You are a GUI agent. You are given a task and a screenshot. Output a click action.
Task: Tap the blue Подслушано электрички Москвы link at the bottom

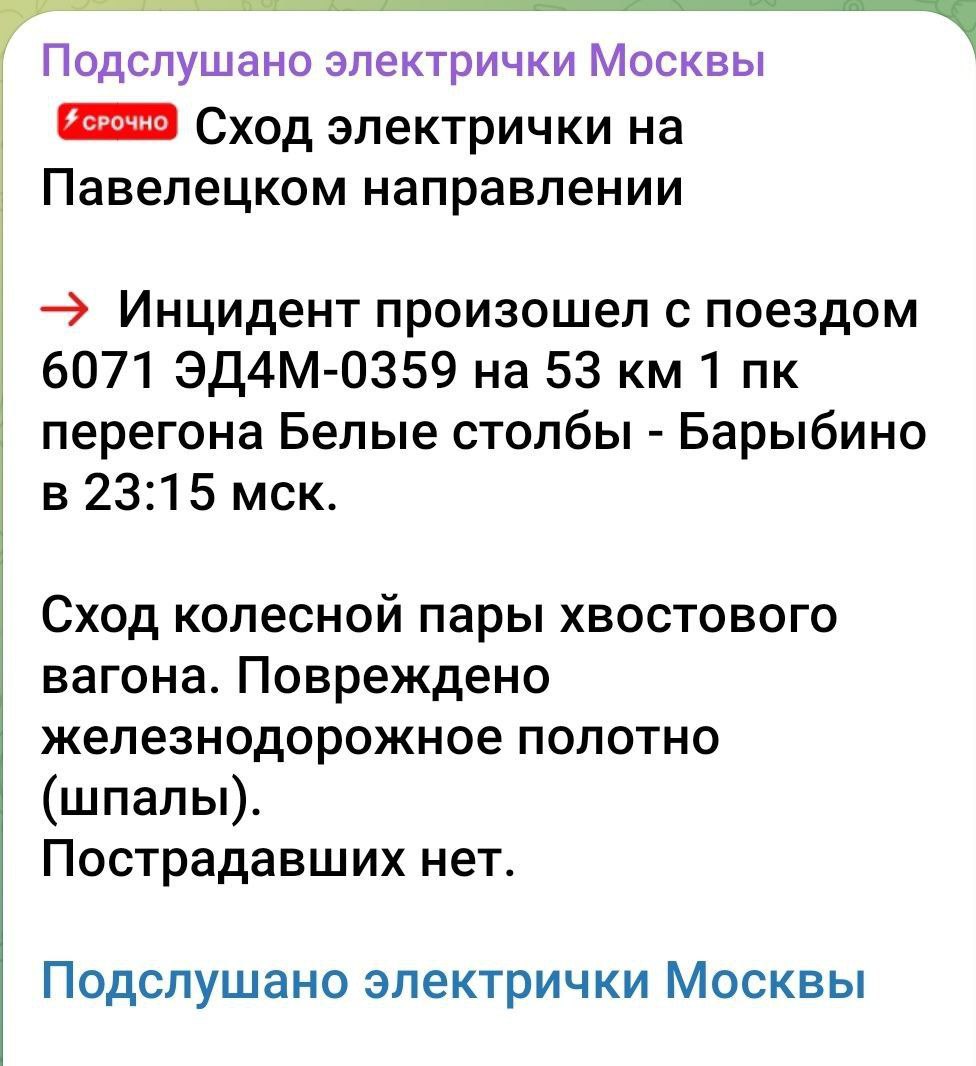click(451, 981)
